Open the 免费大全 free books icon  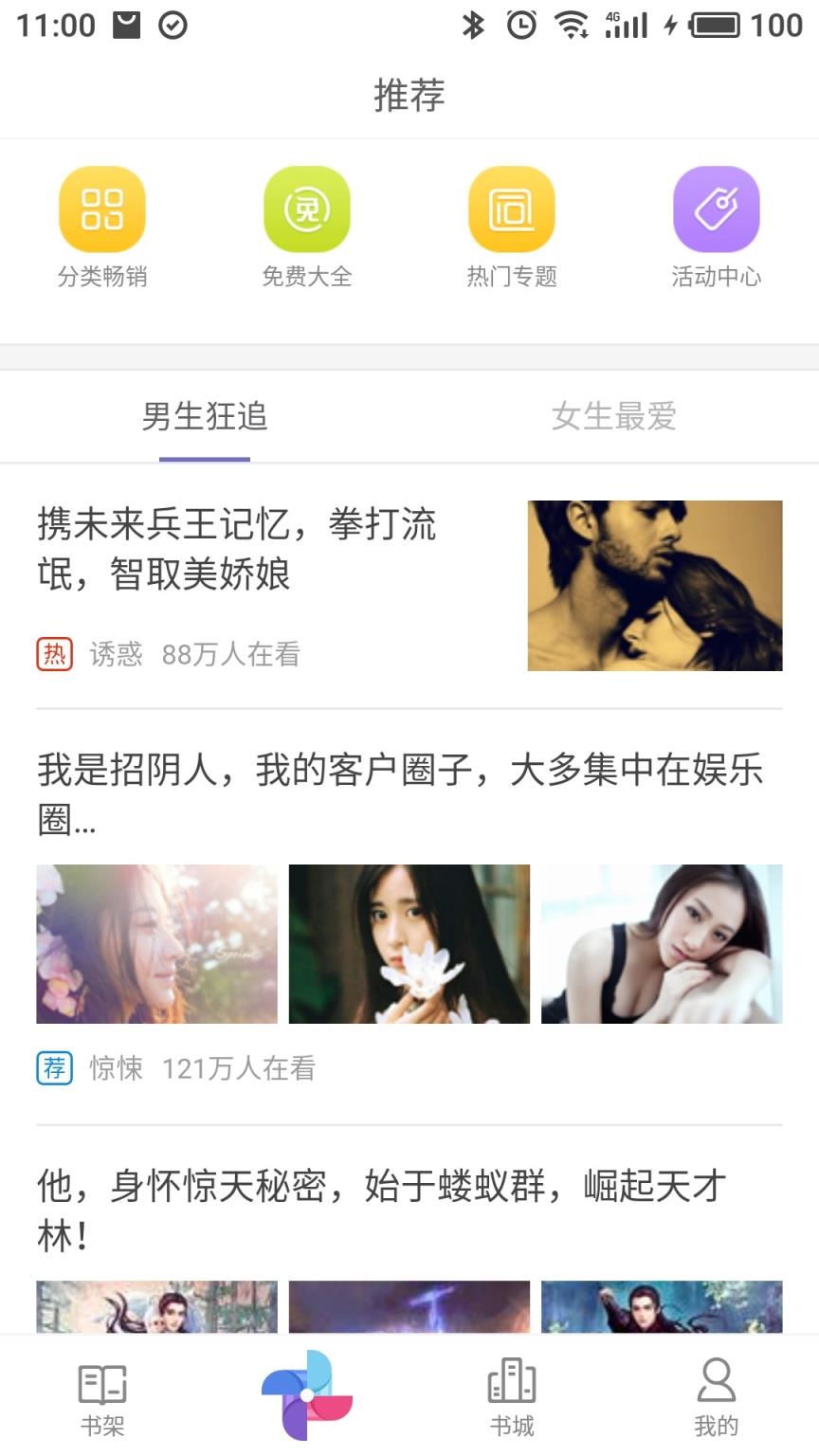point(307,209)
